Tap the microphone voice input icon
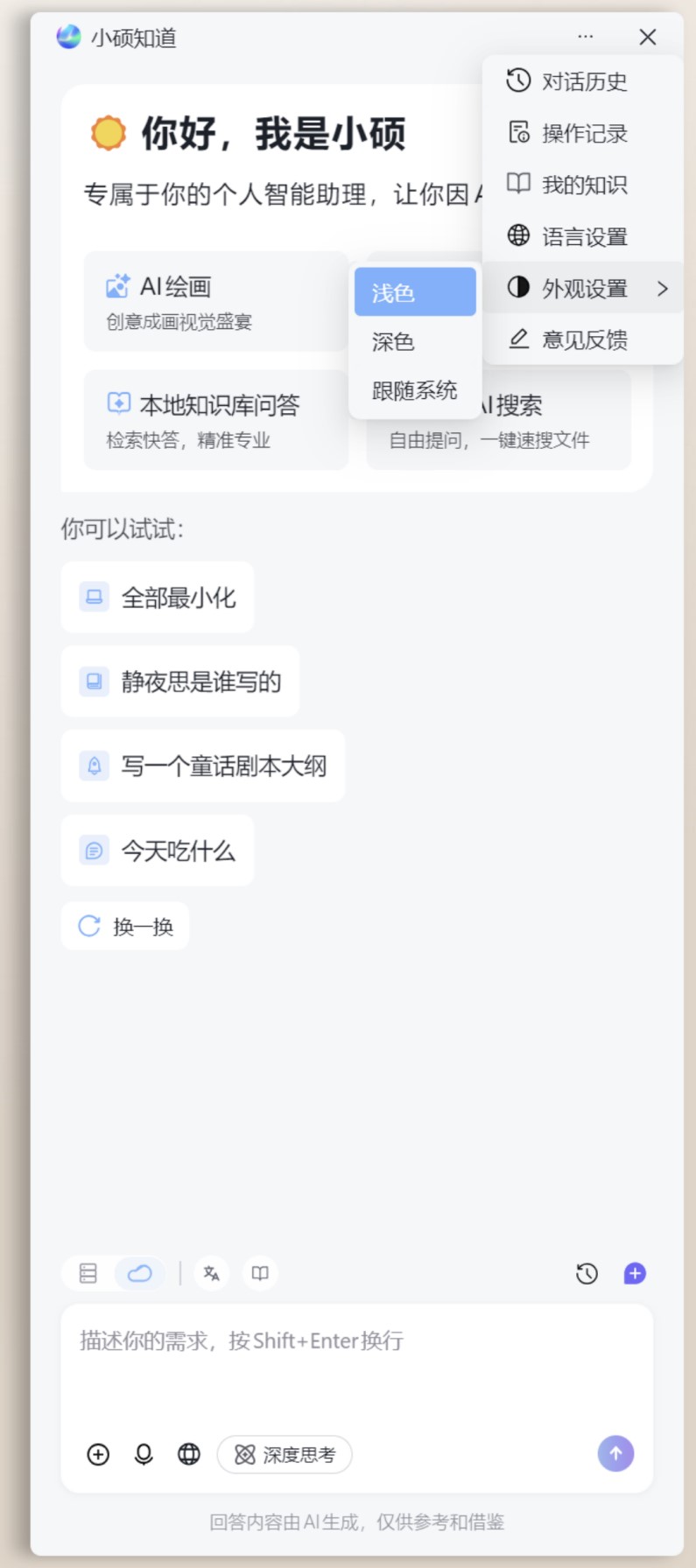696x1568 pixels. 144,1454
